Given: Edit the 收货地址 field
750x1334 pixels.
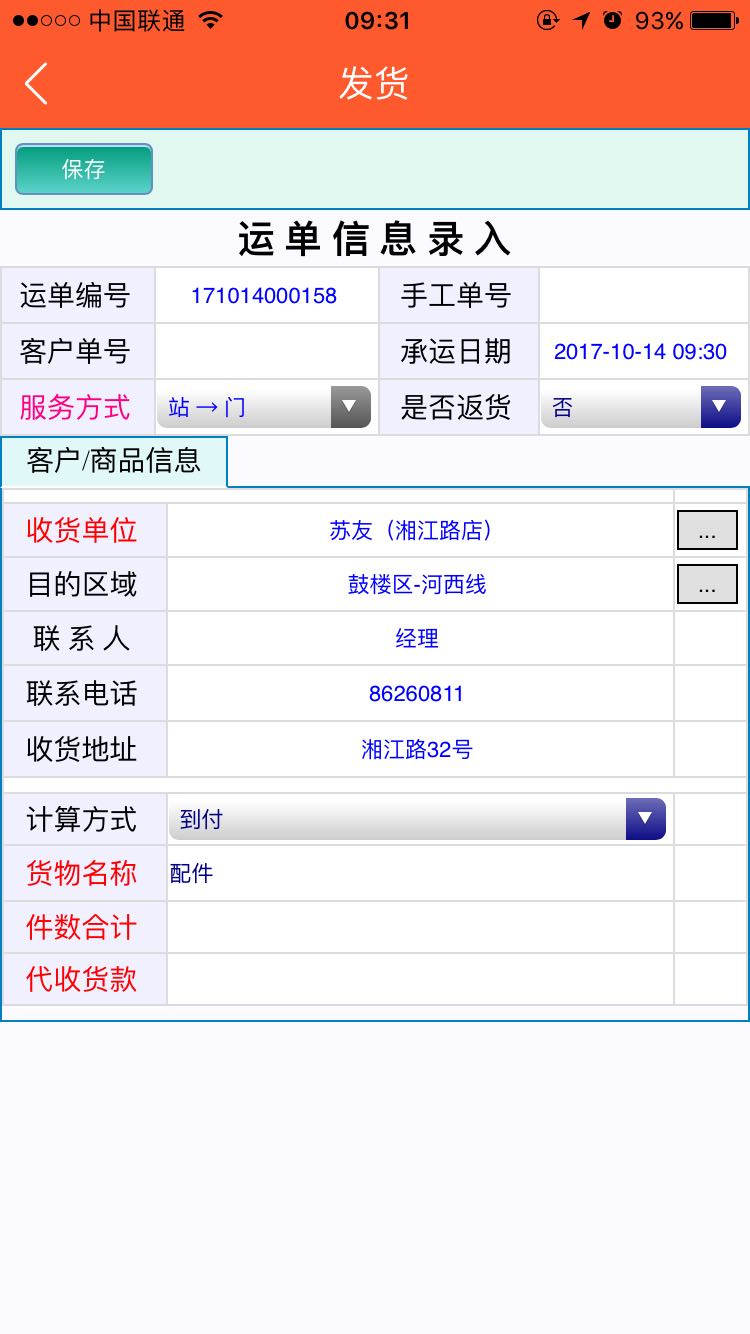Looking at the screenshot, I should [416, 749].
